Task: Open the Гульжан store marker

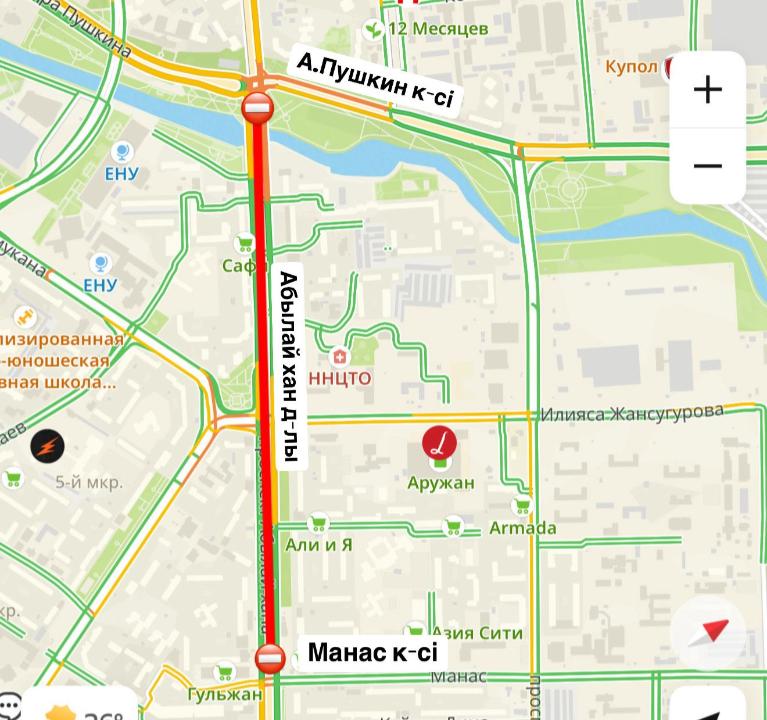Action: [x=224, y=674]
